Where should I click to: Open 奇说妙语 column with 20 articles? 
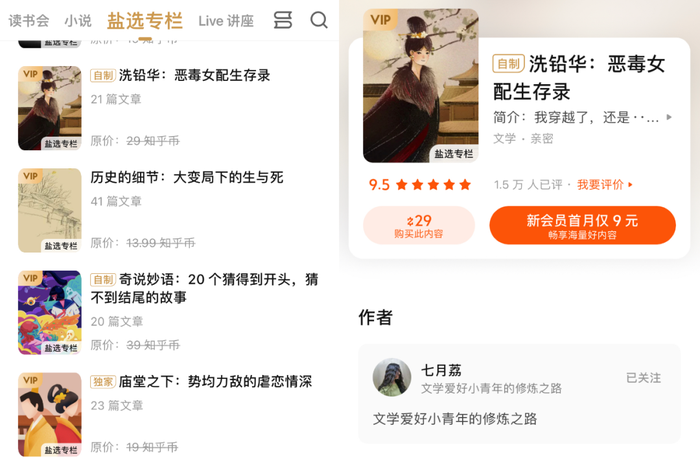218,288
